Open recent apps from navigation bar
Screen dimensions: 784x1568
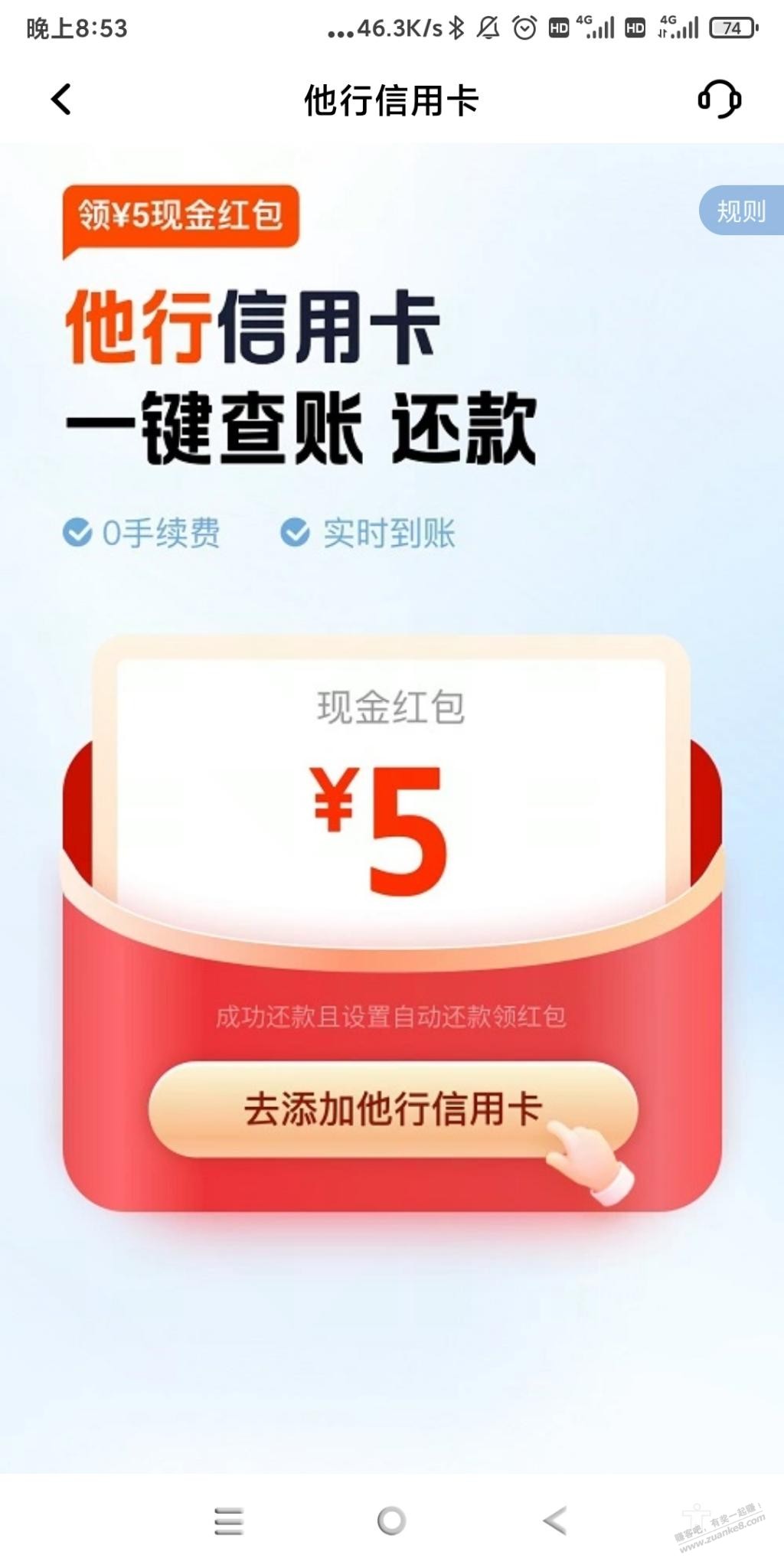229,1521
